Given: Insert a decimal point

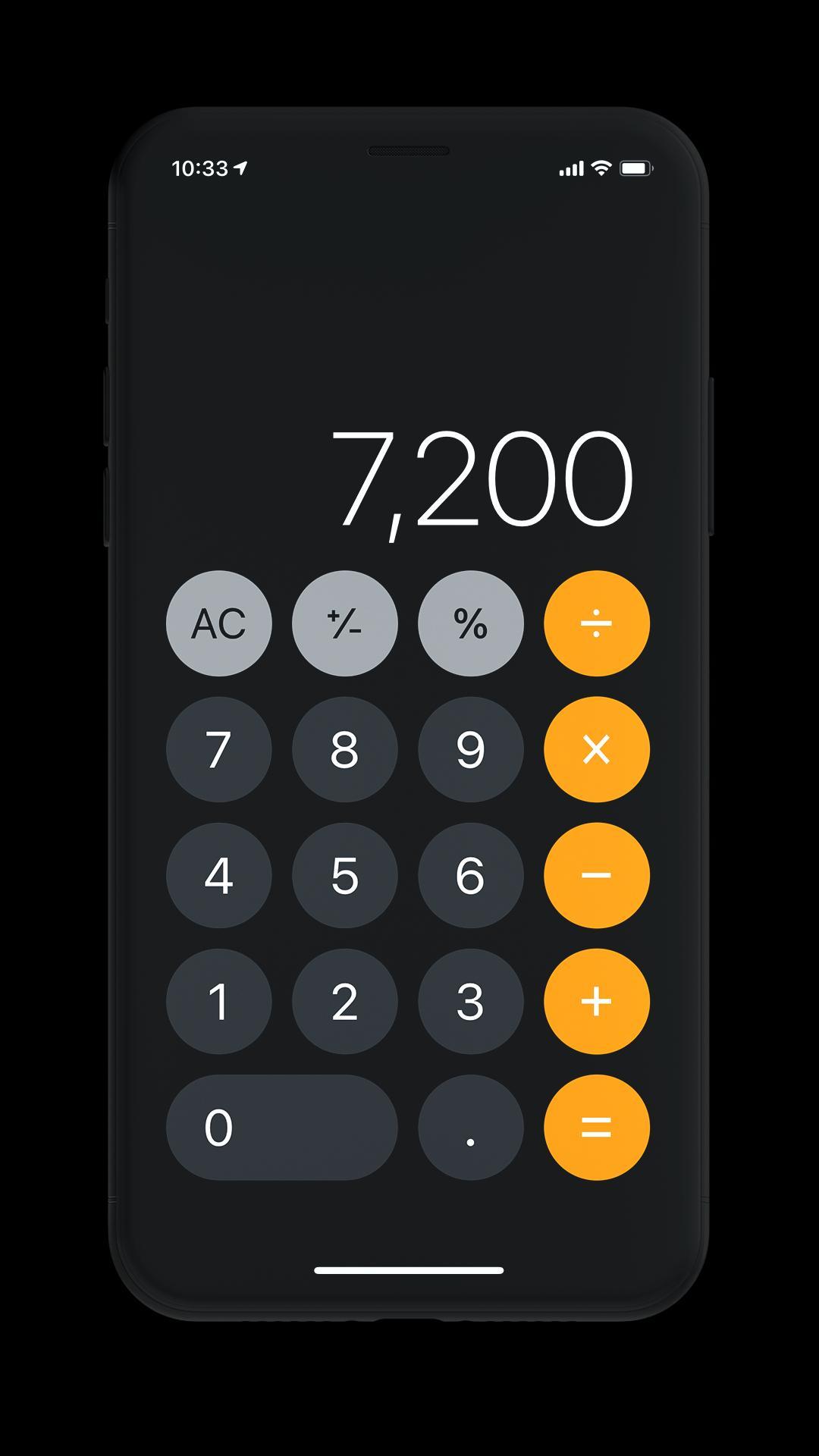Looking at the screenshot, I should (471, 1127).
